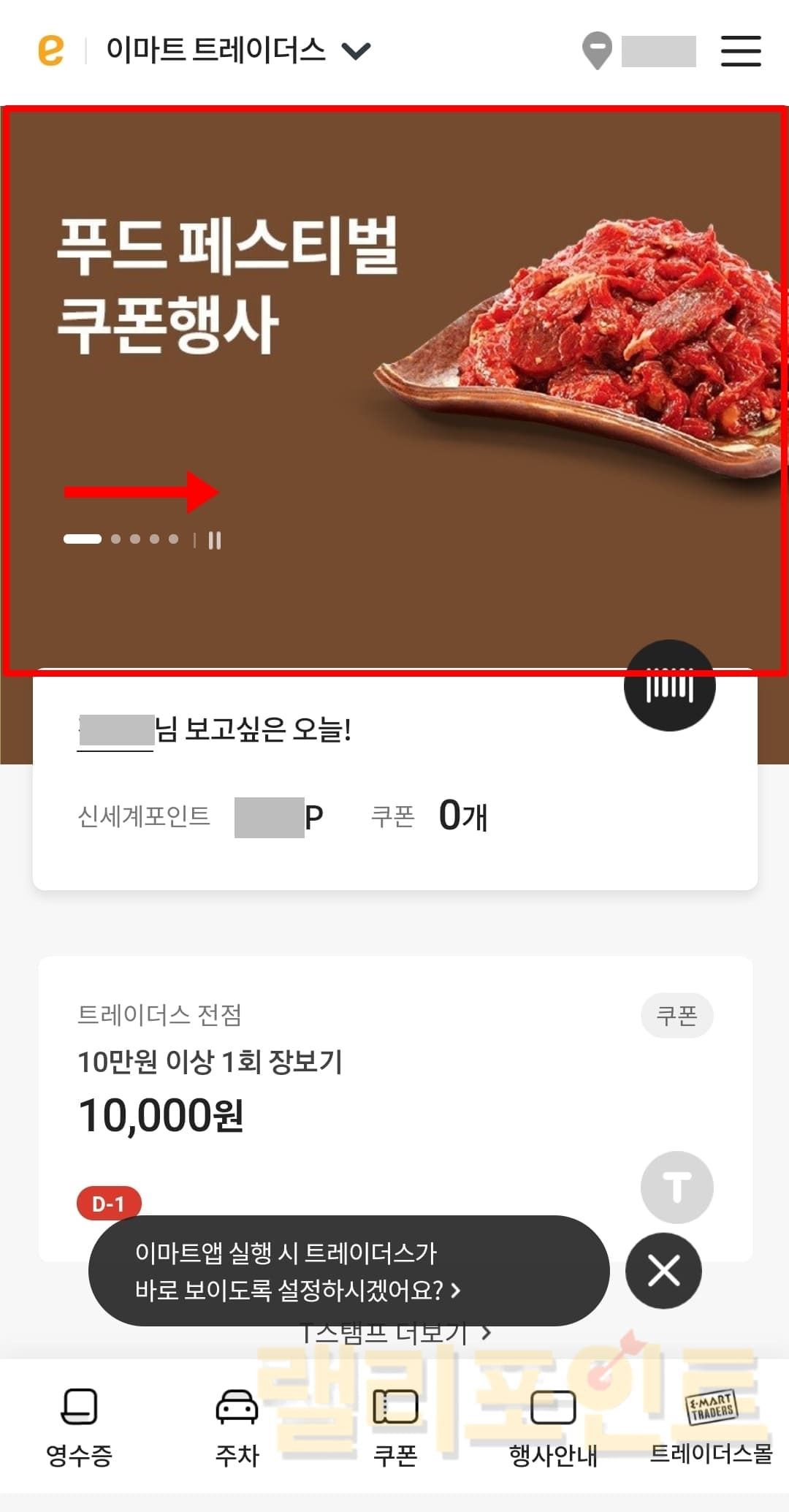
Task: Tap the gray T stamp button
Action: (676, 1187)
